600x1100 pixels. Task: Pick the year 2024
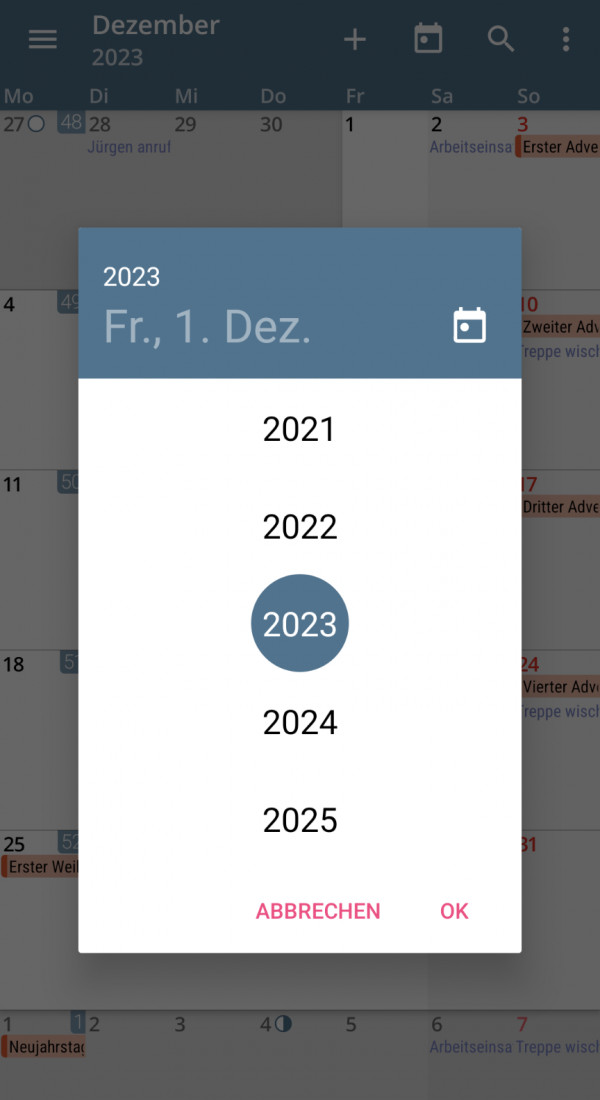point(300,722)
